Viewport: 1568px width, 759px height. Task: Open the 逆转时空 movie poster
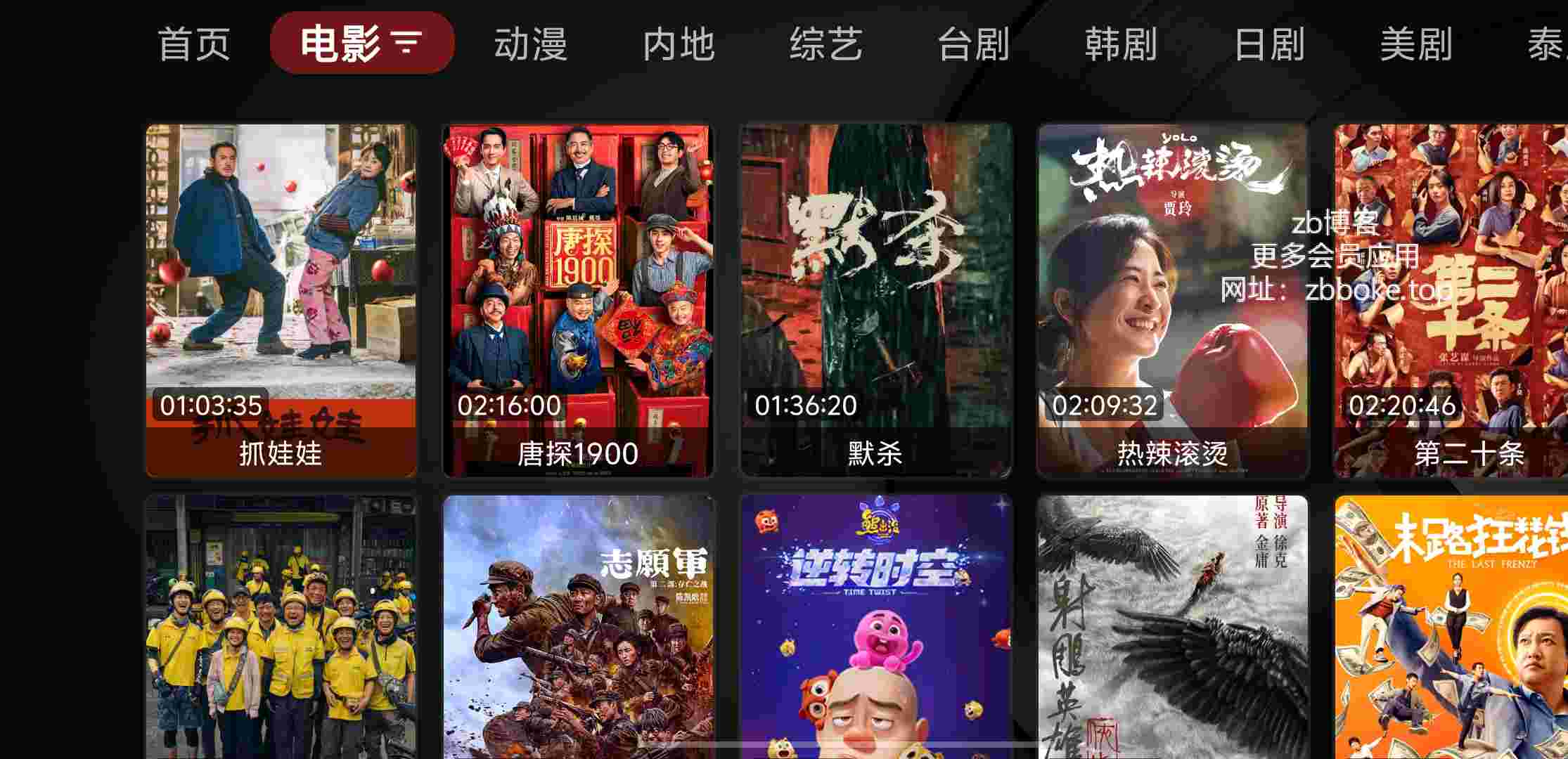point(875,625)
